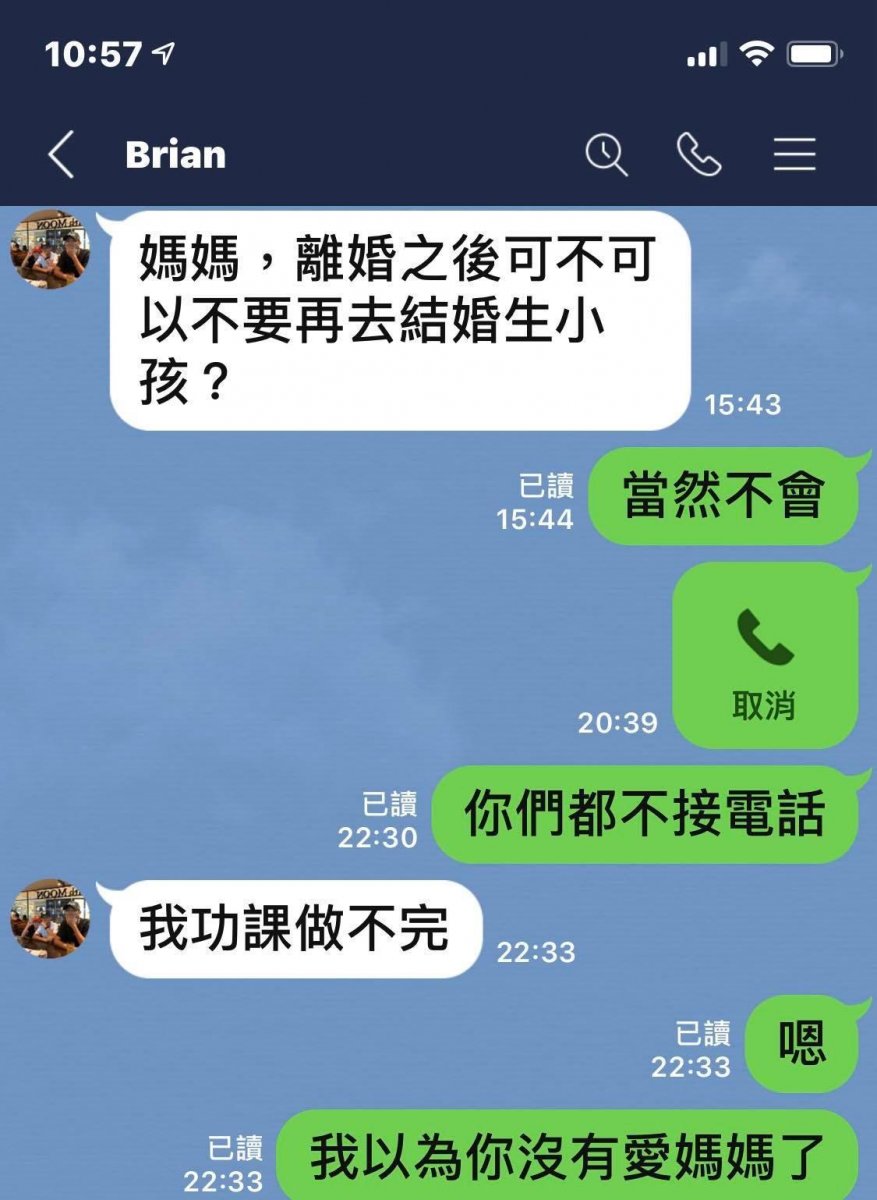Open the chat options menu
The image size is (877, 1200).
[x=795, y=155]
